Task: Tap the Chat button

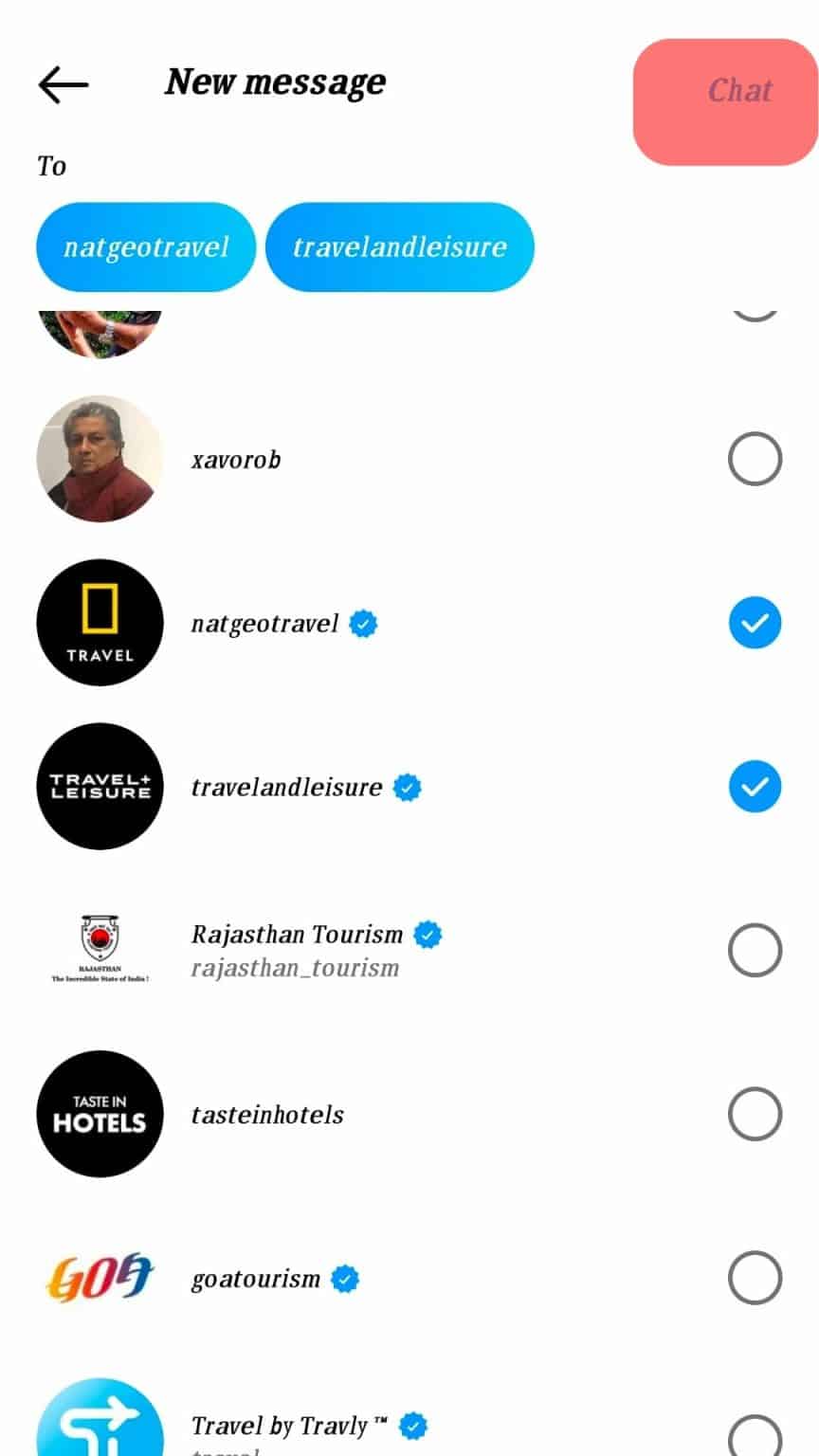Action: click(x=739, y=91)
